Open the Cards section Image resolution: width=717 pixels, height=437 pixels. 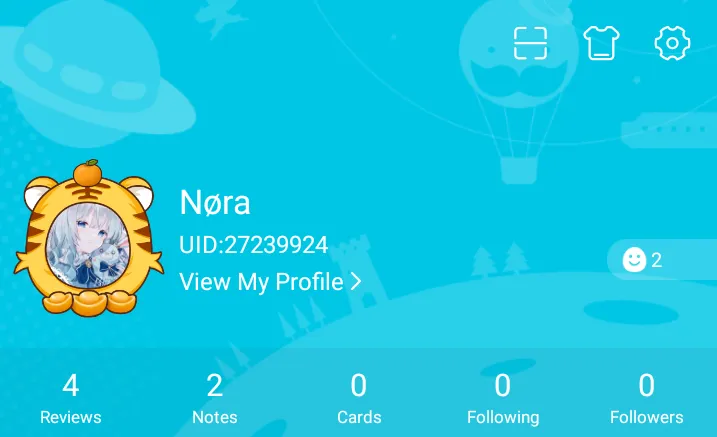358,398
